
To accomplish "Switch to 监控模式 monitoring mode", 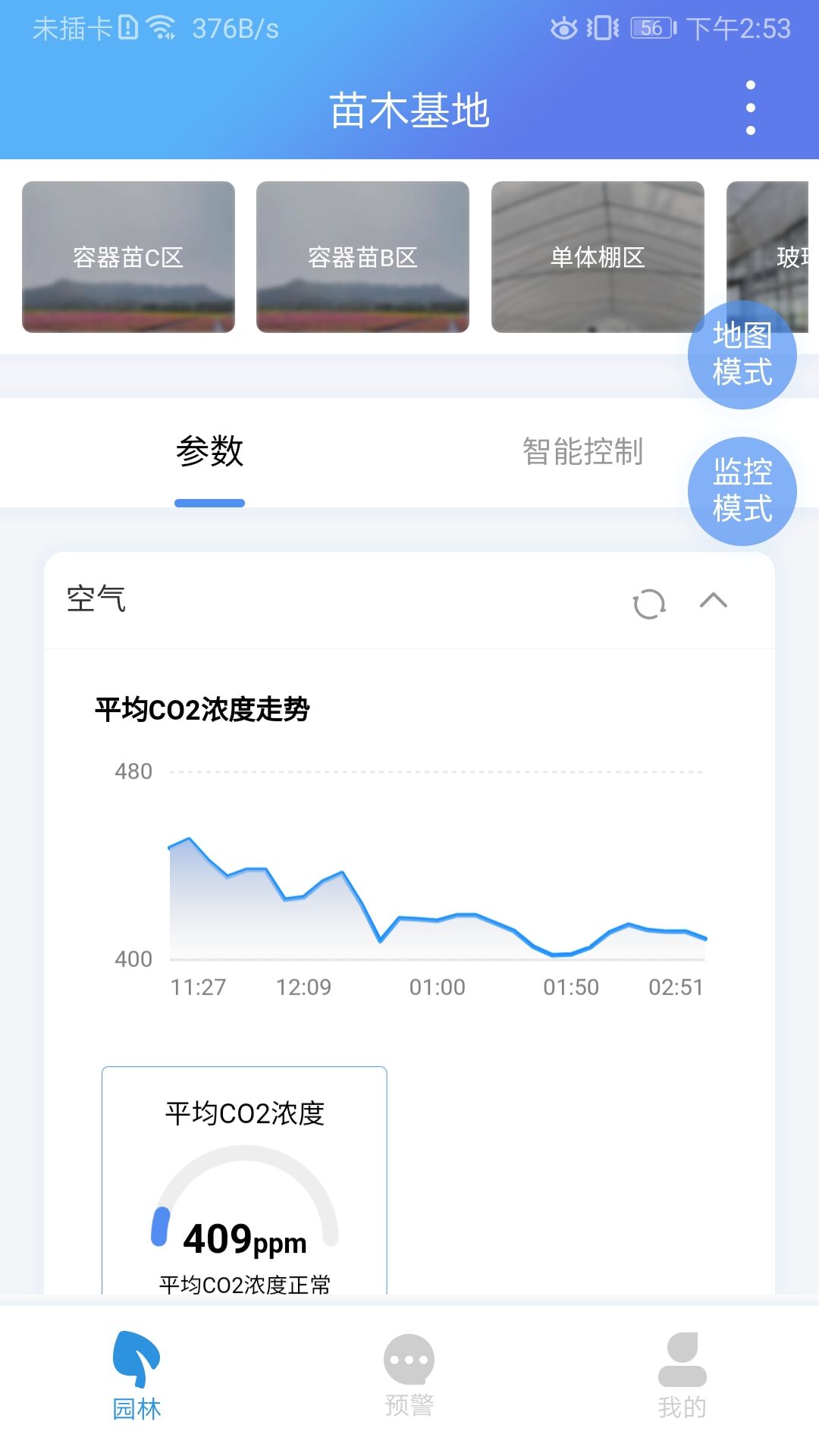I will [742, 491].
